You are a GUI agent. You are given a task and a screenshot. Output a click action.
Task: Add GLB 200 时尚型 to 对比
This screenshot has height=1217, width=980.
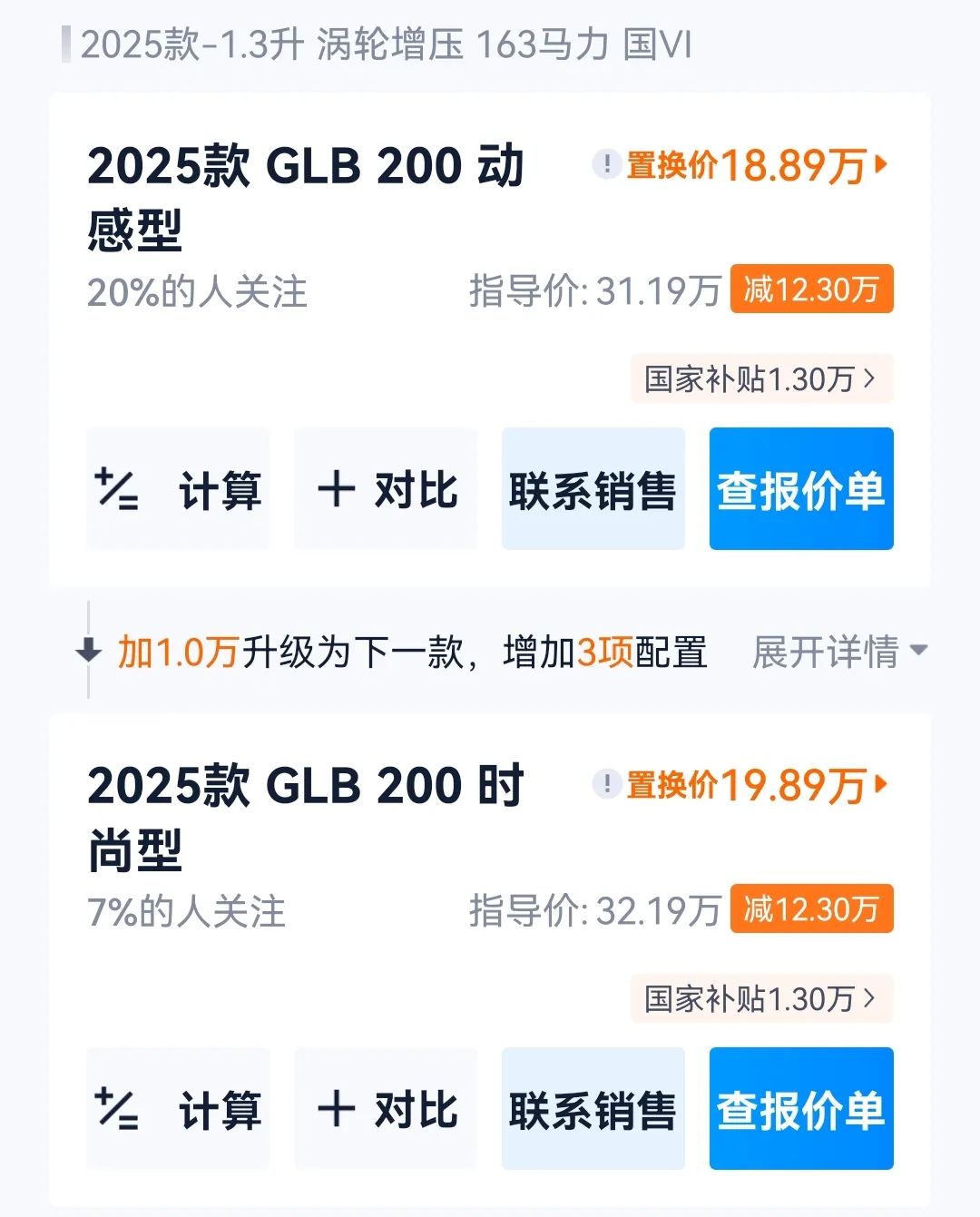pyautogui.click(x=386, y=1109)
